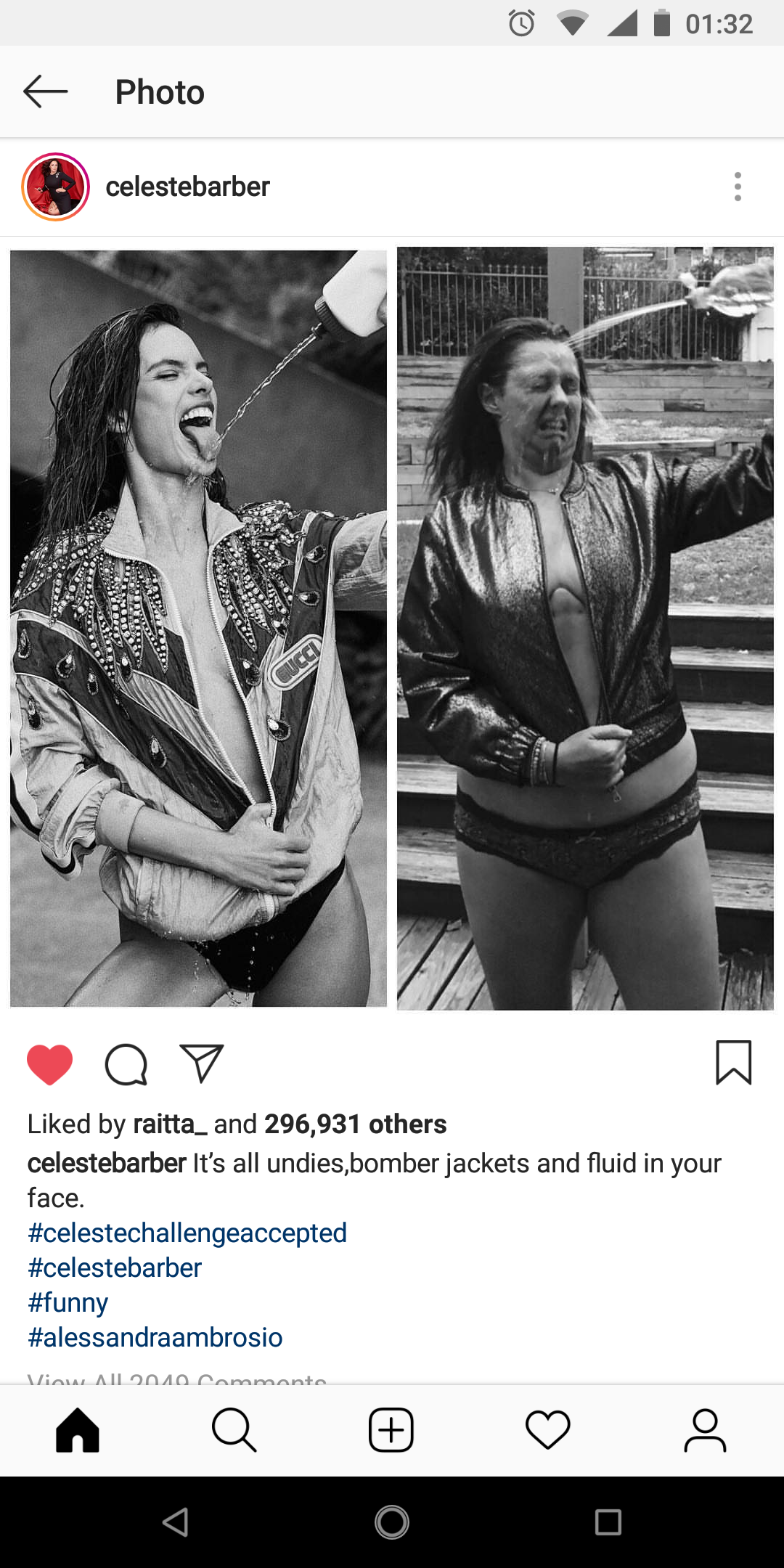784x1568 pixels.
Task: Switch to the Profile tab
Action: pos(705,1430)
